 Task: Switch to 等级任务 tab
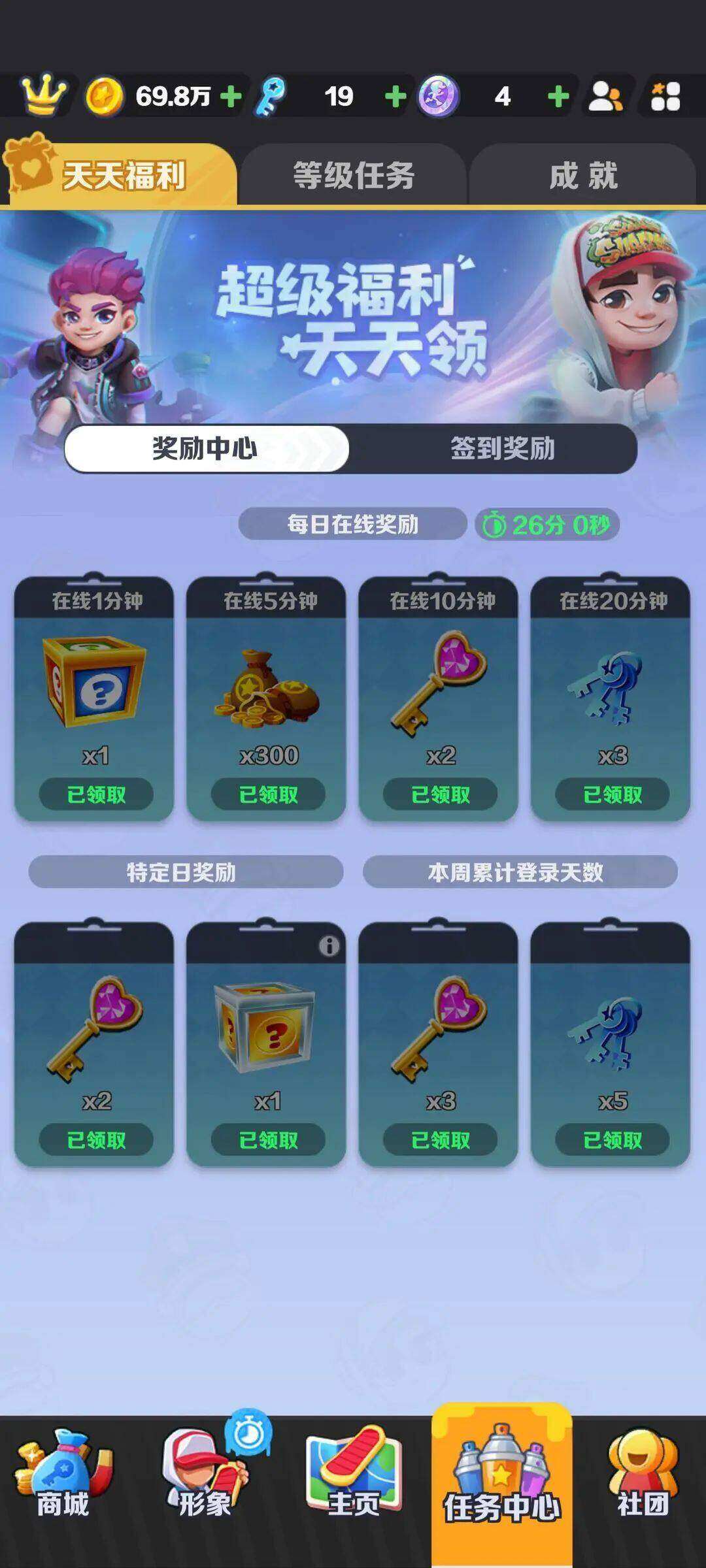pyautogui.click(x=353, y=176)
